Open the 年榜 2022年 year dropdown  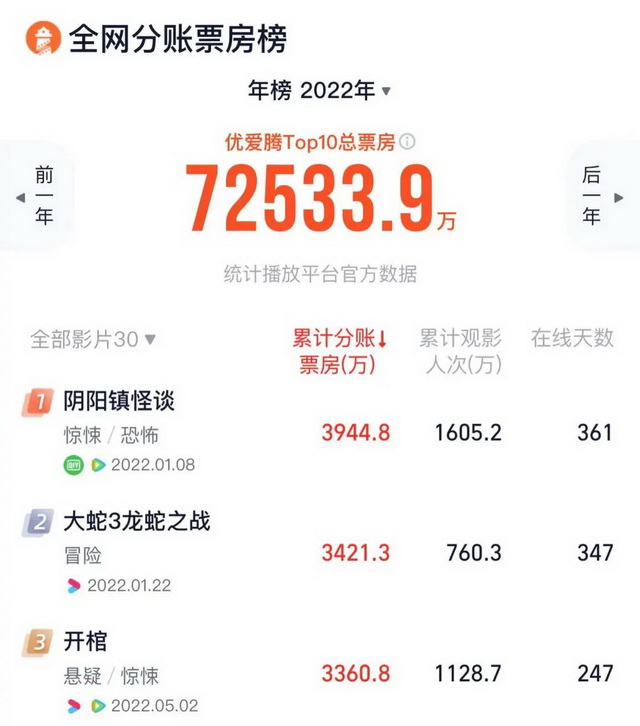pos(319,90)
